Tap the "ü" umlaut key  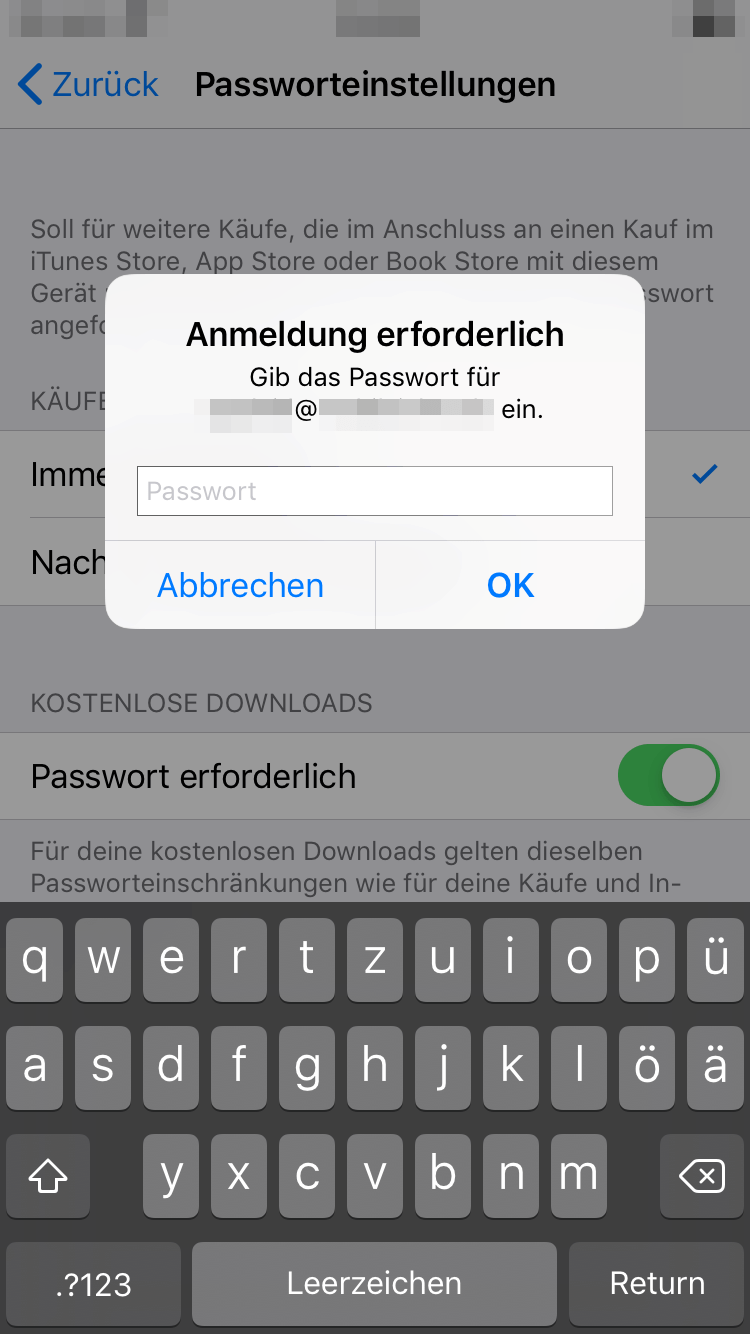(x=715, y=961)
